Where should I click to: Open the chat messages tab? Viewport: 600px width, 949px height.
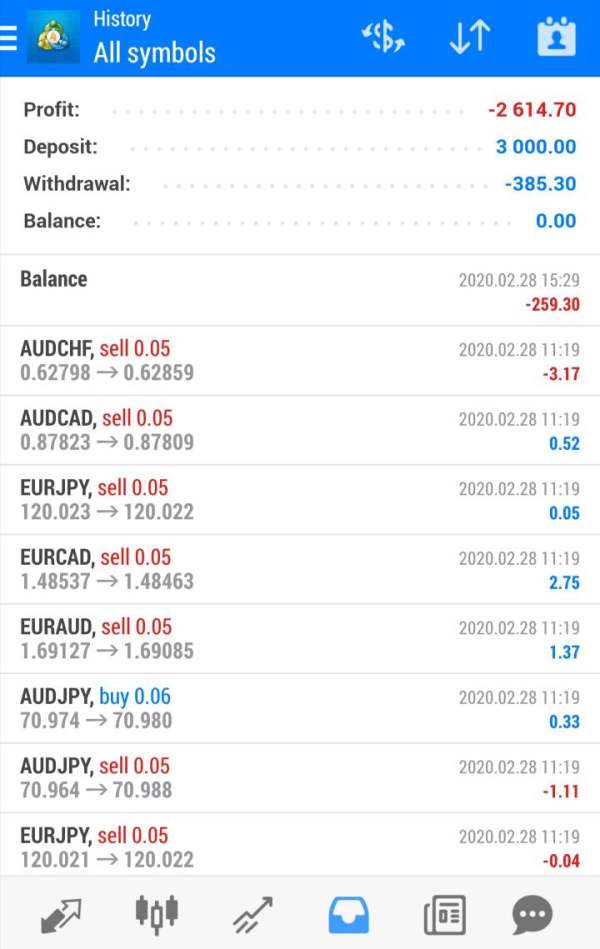(532, 913)
